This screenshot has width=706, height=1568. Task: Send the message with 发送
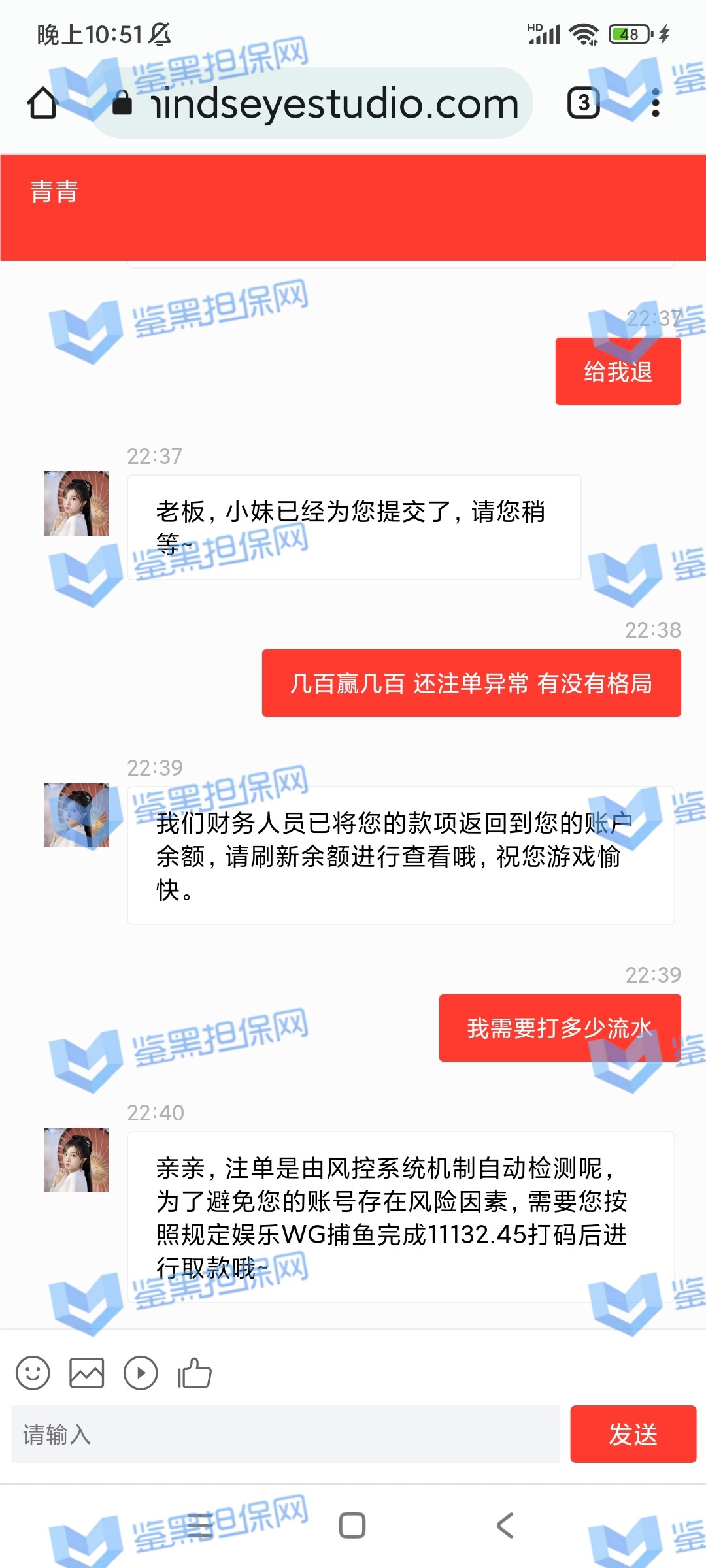tap(633, 1434)
